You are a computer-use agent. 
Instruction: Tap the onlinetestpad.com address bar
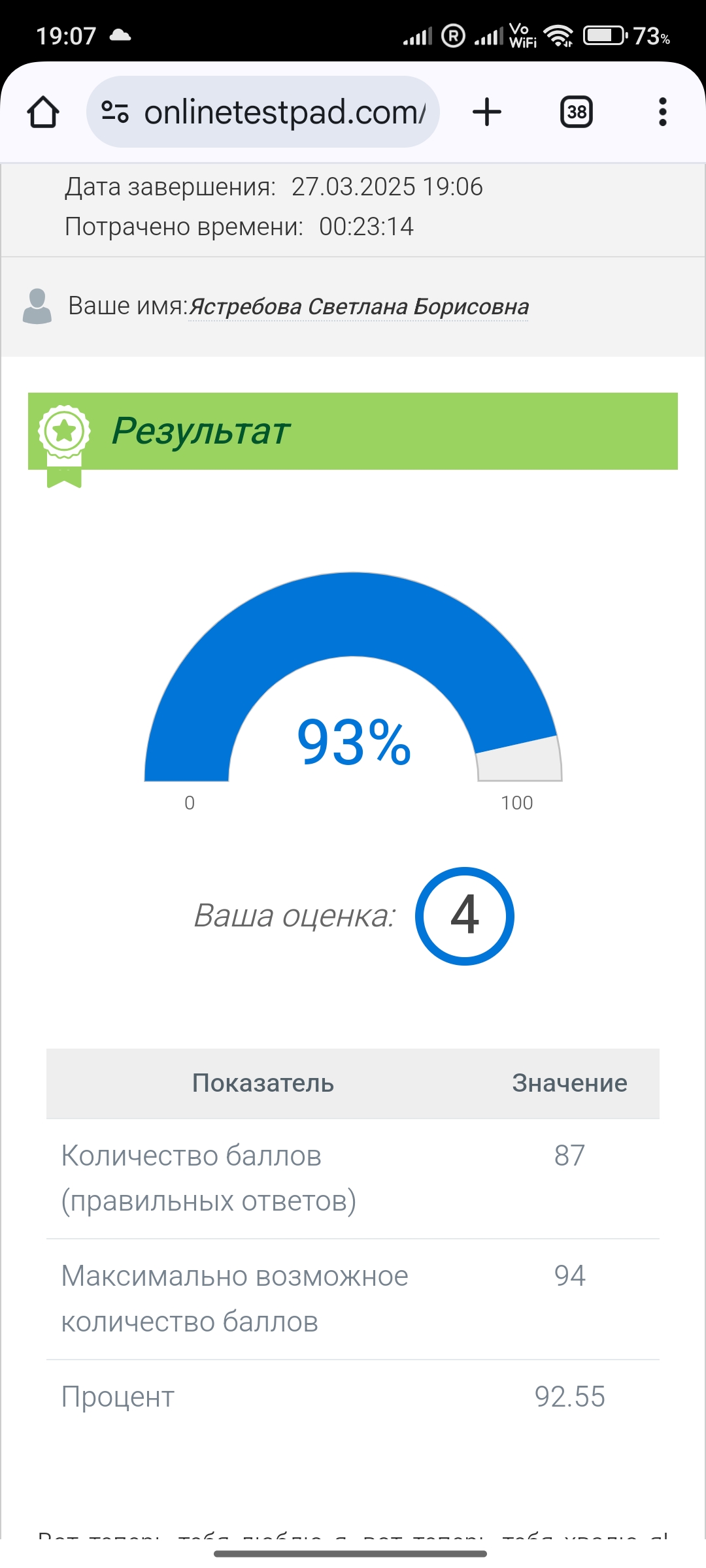(263, 112)
